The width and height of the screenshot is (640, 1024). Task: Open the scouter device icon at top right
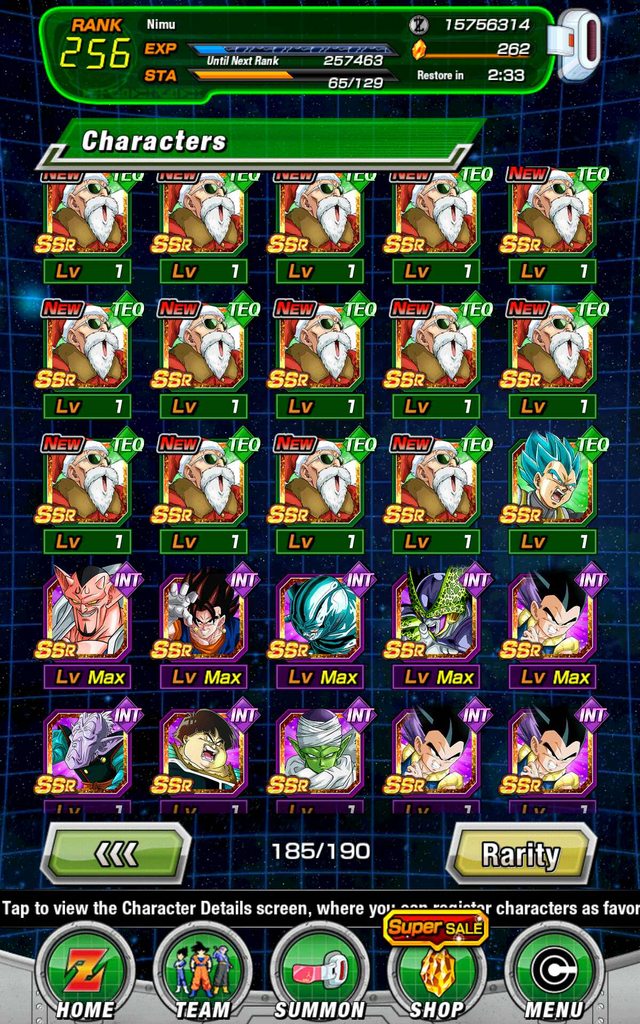click(x=577, y=44)
